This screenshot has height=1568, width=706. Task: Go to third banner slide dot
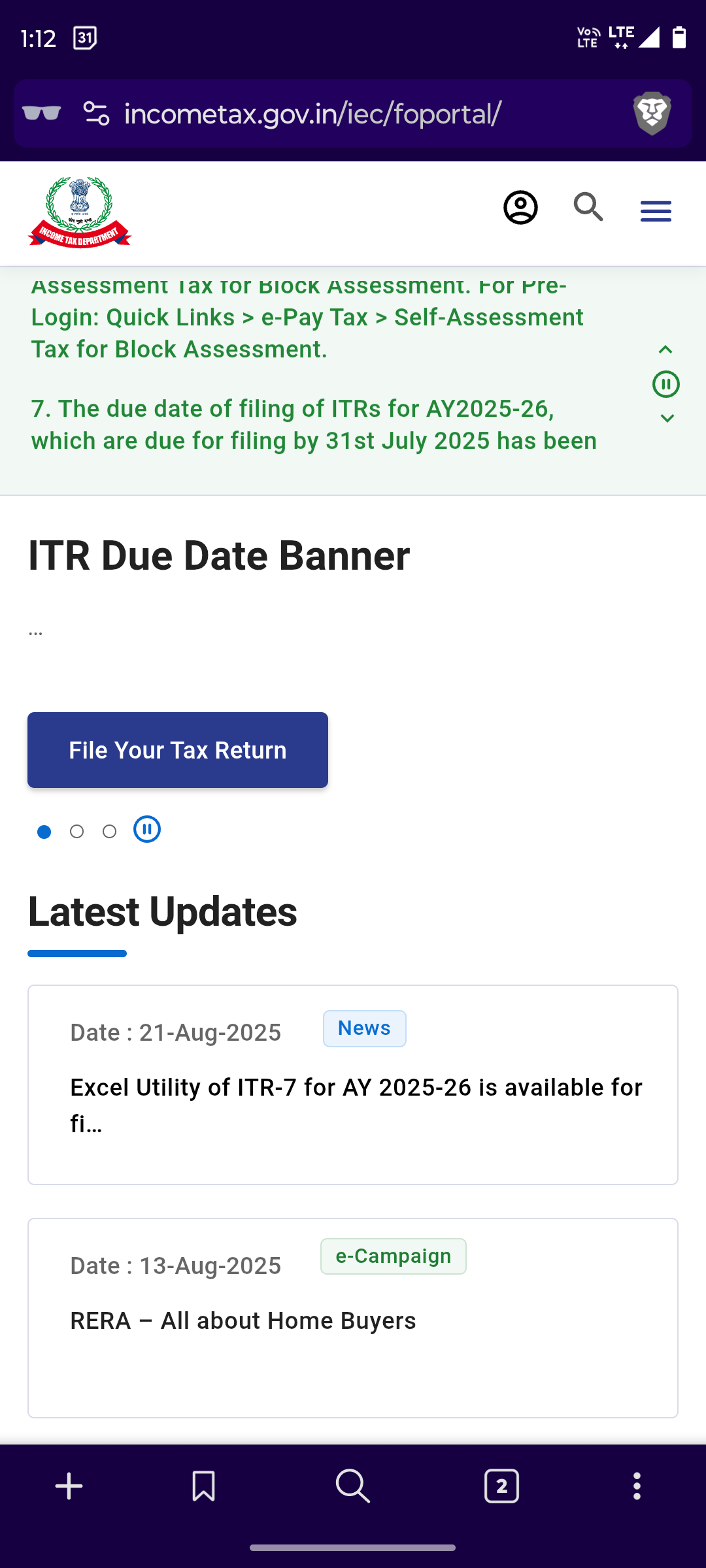110,832
